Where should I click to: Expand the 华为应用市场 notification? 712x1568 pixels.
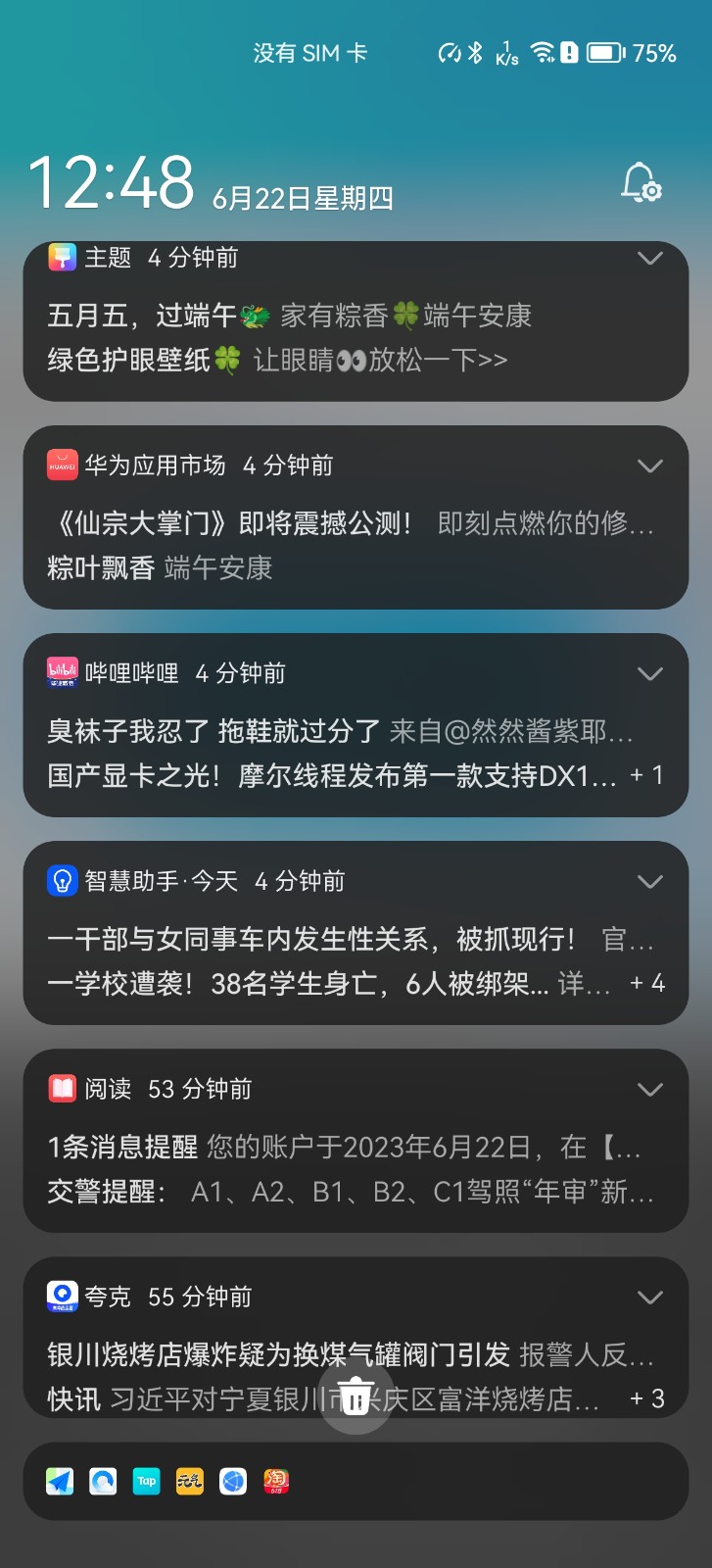point(649,465)
